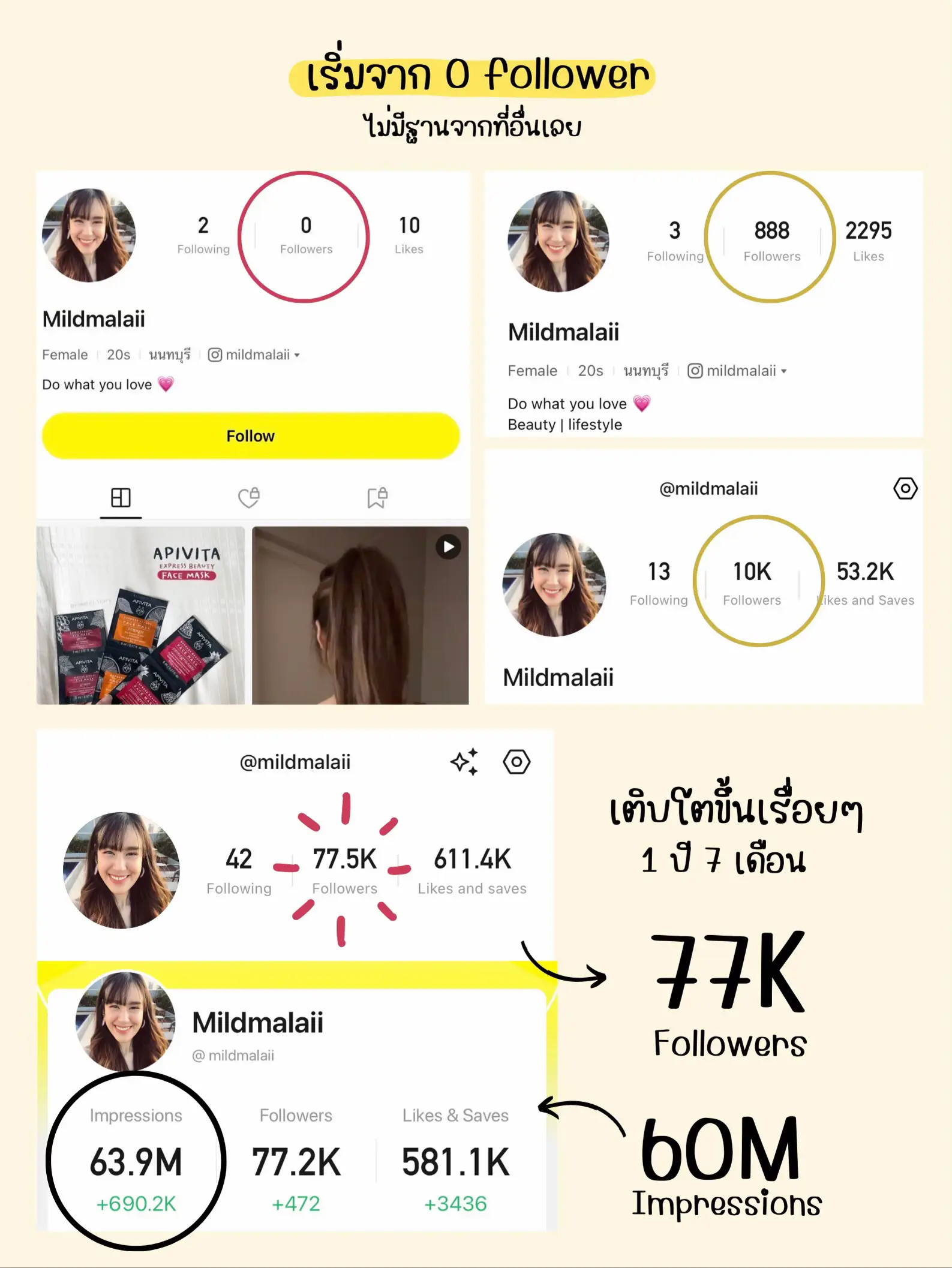952x1268 pixels.
Task: Open settings via hexagon icon near @mildmalaii
Action: [906, 489]
